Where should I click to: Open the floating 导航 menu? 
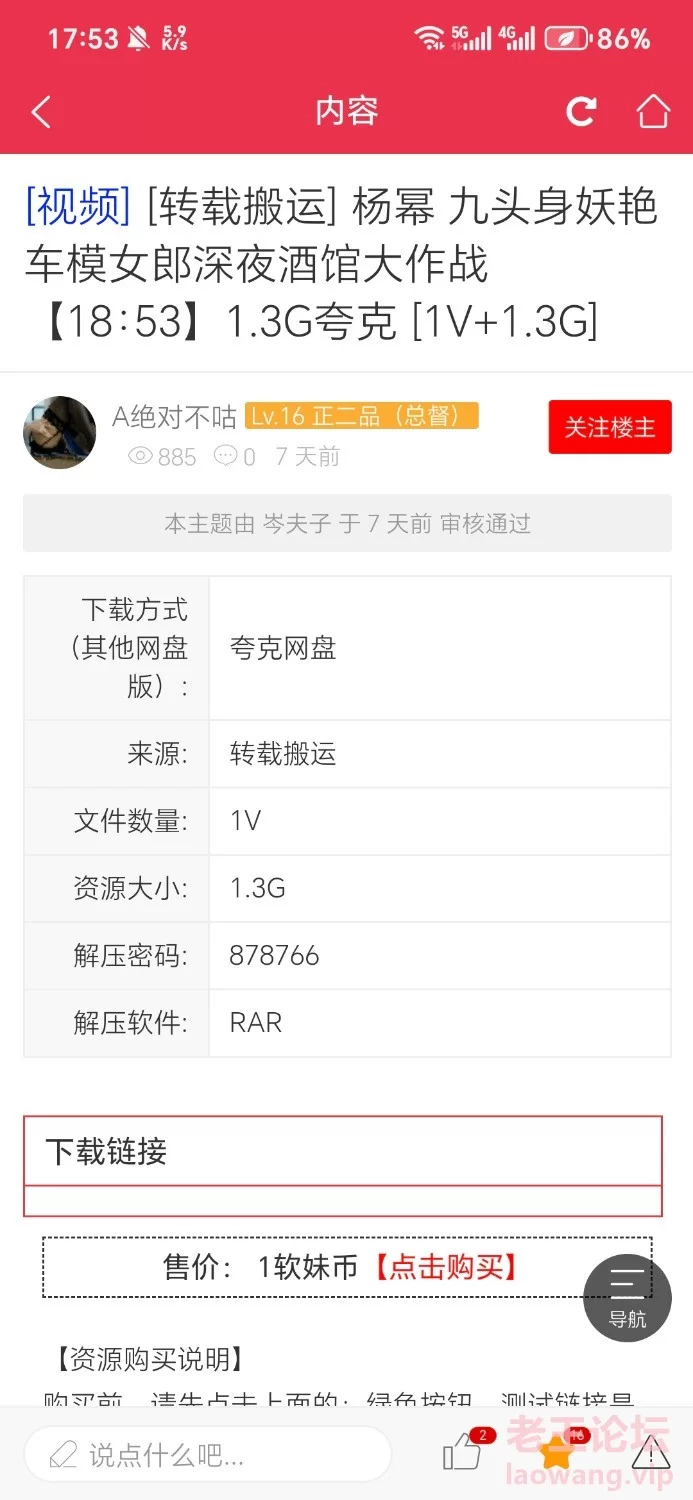point(627,1297)
